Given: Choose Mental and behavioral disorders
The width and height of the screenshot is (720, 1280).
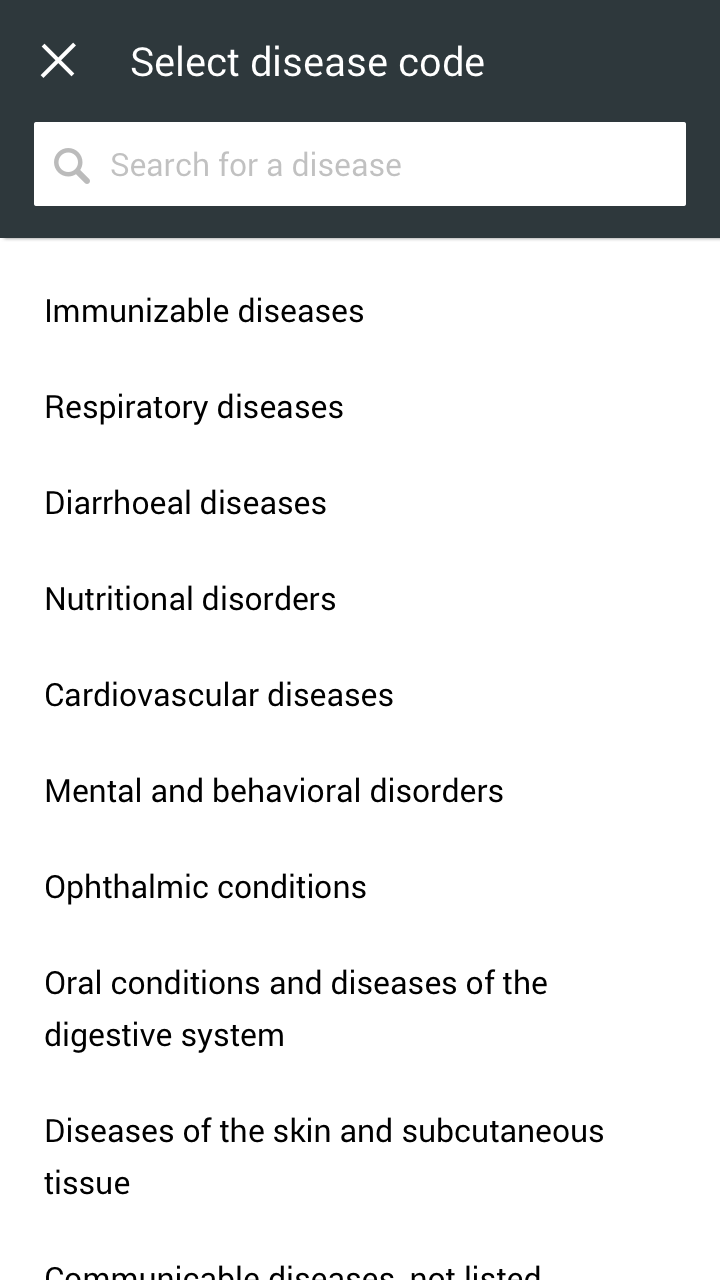Looking at the screenshot, I should click(273, 791).
